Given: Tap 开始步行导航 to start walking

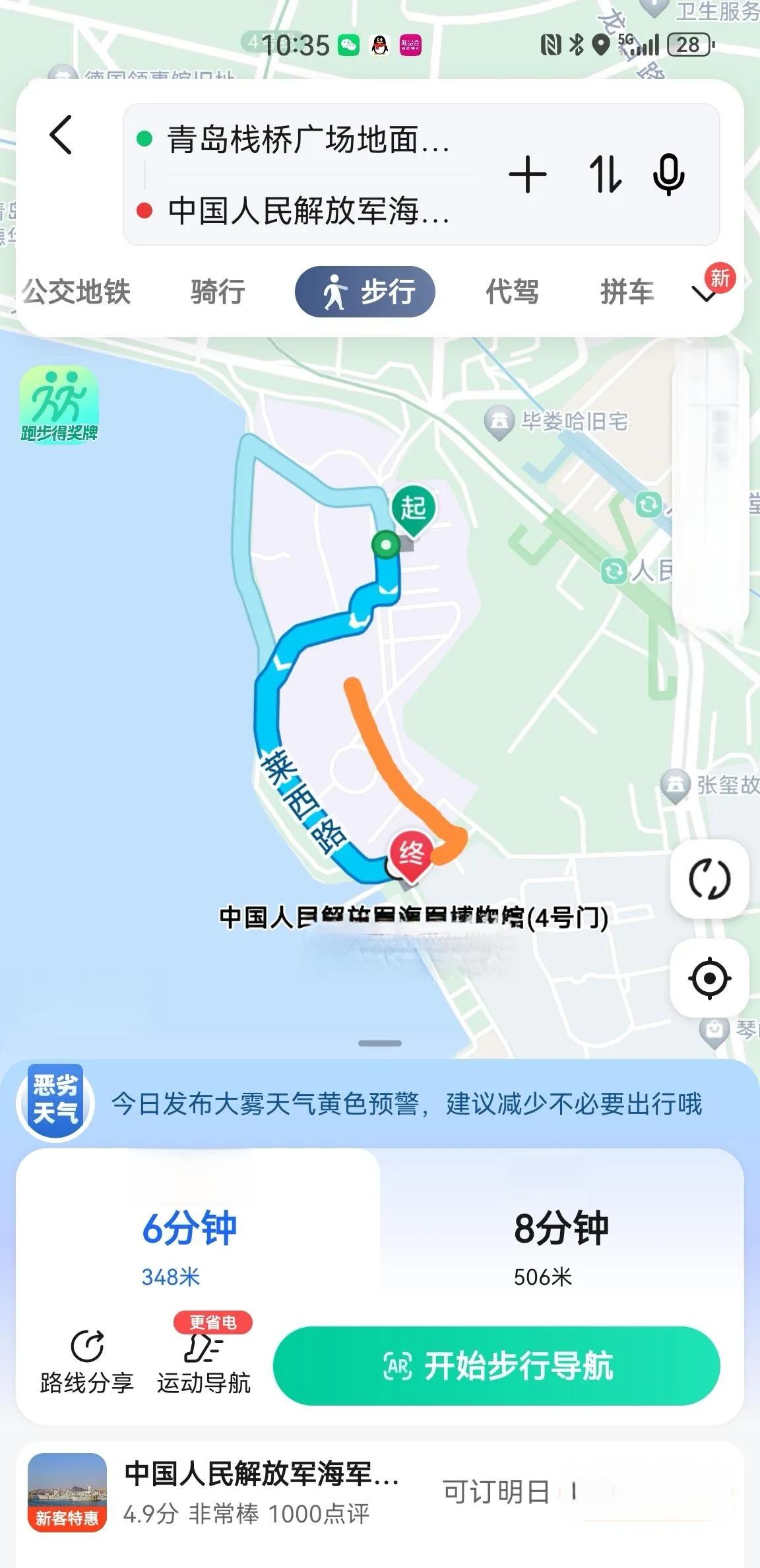Looking at the screenshot, I should 497,1365.
